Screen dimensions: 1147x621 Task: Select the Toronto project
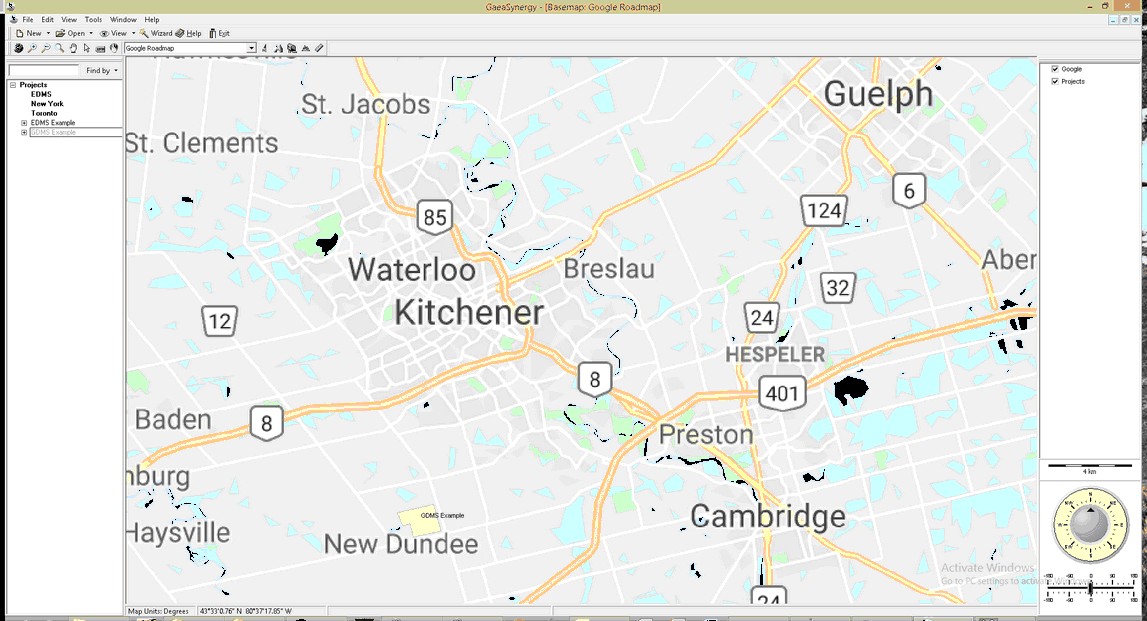44,113
